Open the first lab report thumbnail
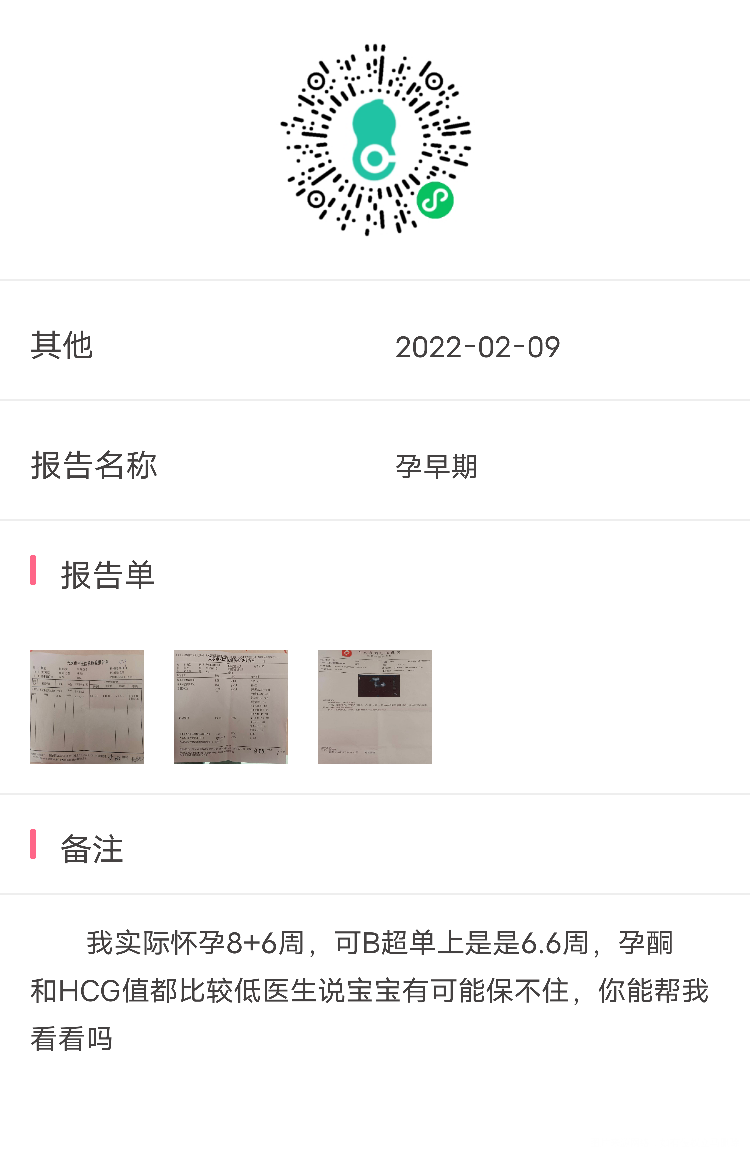This screenshot has width=750, height=1158. (x=86, y=706)
